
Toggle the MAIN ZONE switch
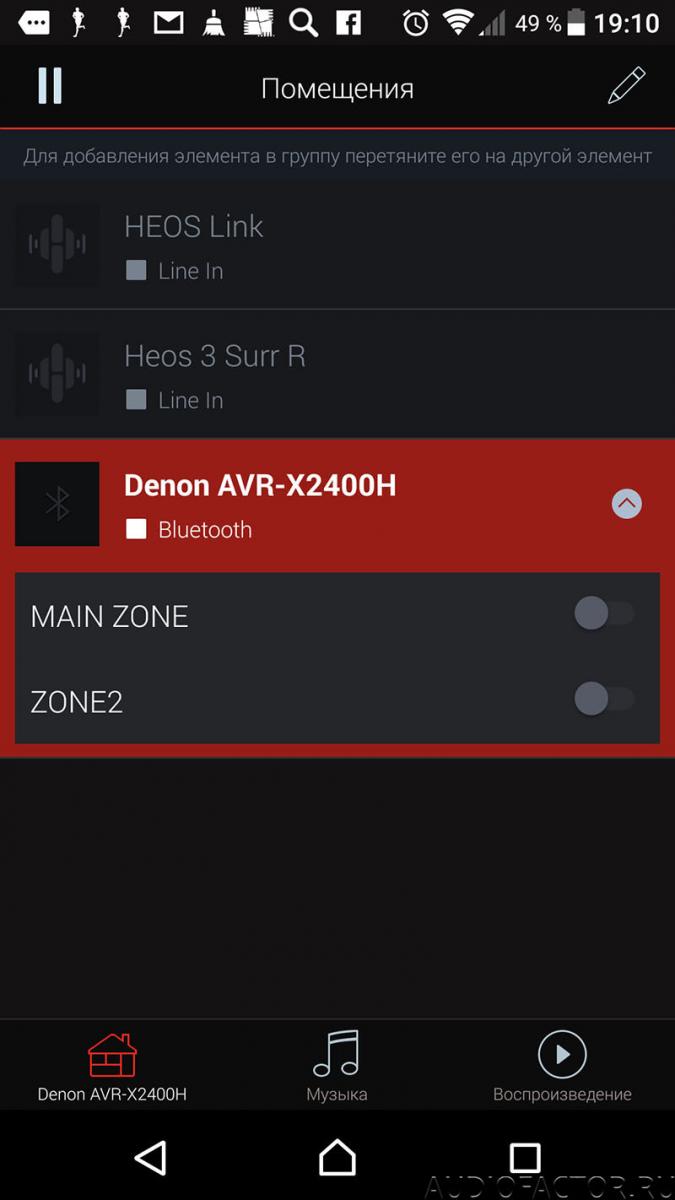(604, 614)
